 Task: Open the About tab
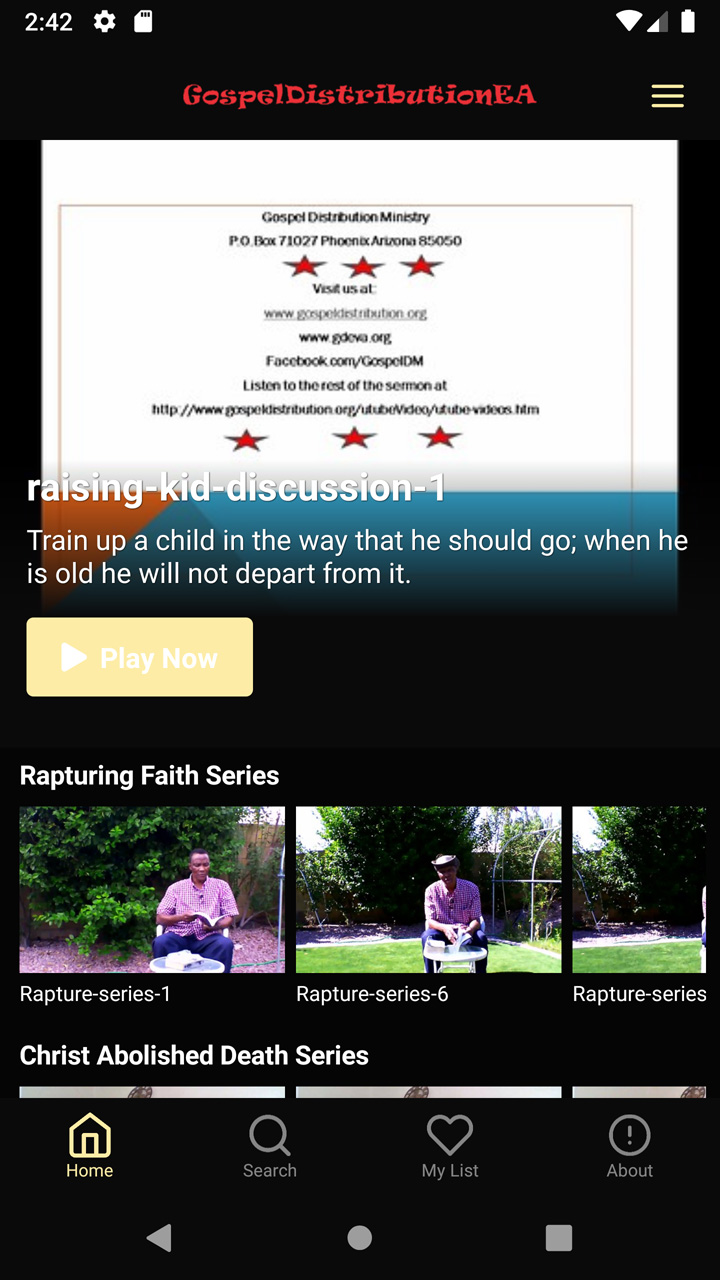coord(630,1147)
